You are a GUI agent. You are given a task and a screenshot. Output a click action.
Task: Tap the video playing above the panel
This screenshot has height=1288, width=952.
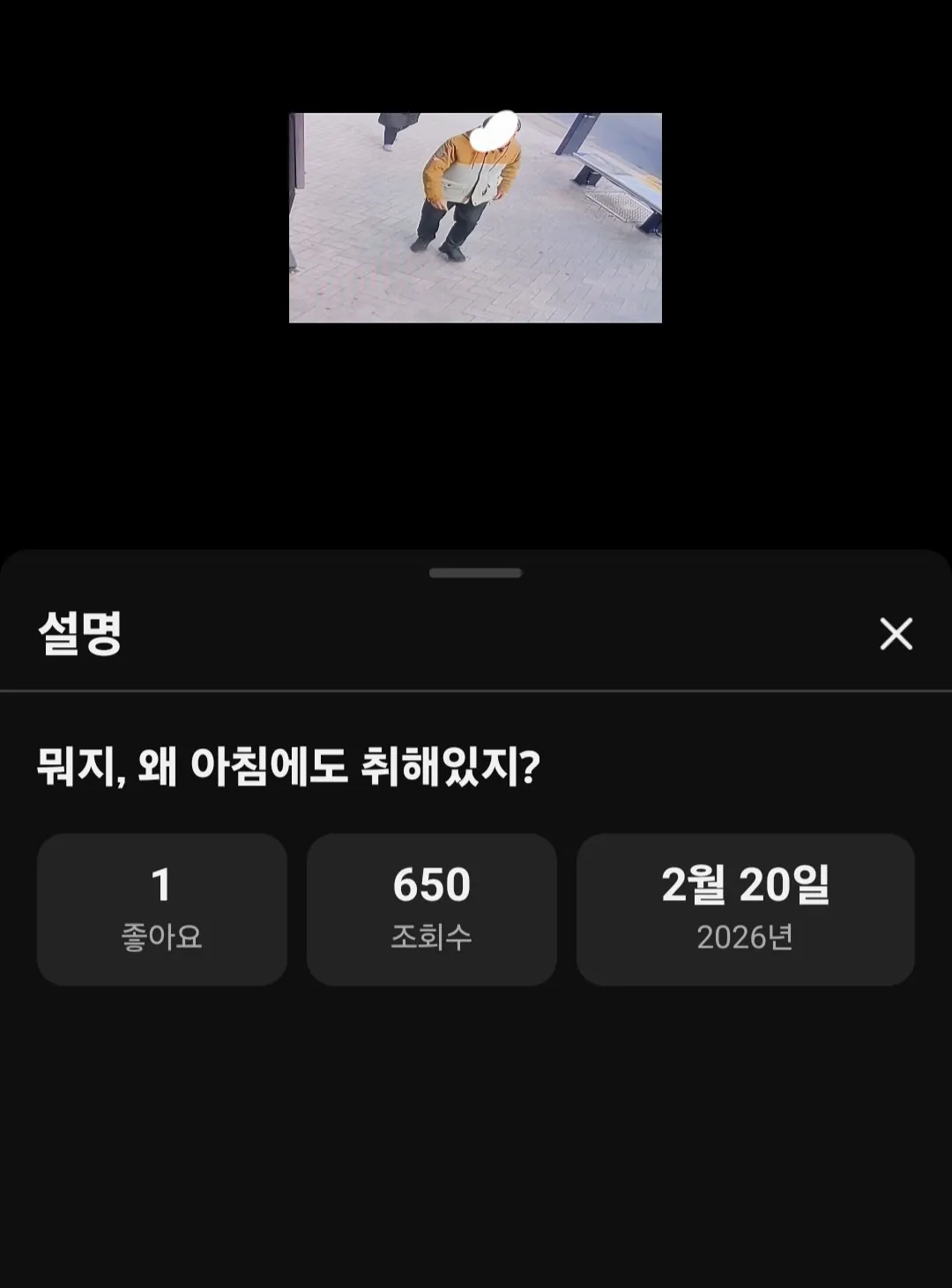pos(475,218)
